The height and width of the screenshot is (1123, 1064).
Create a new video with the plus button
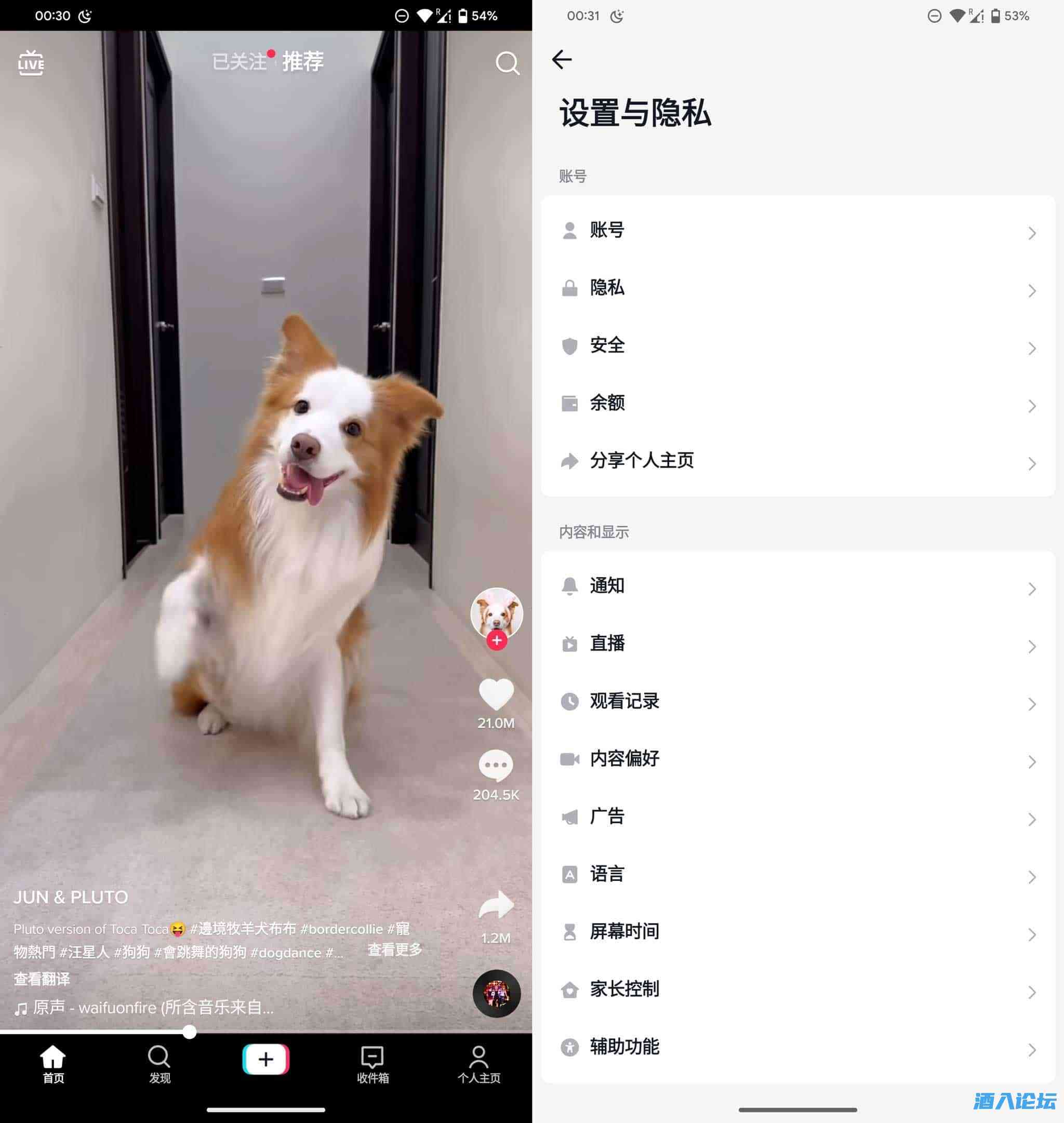pos(265,1059)
